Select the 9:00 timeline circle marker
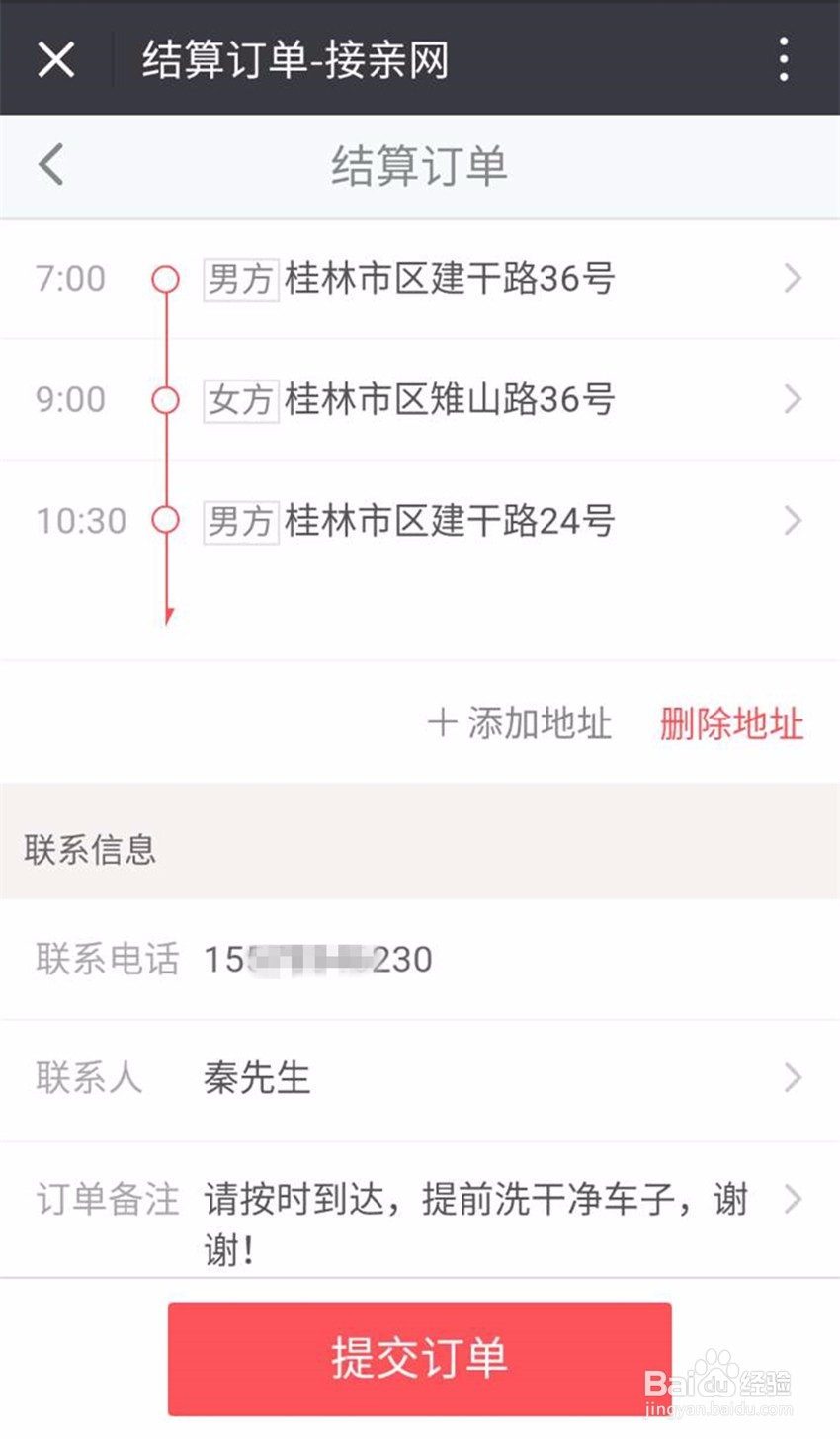 (167, 399)
